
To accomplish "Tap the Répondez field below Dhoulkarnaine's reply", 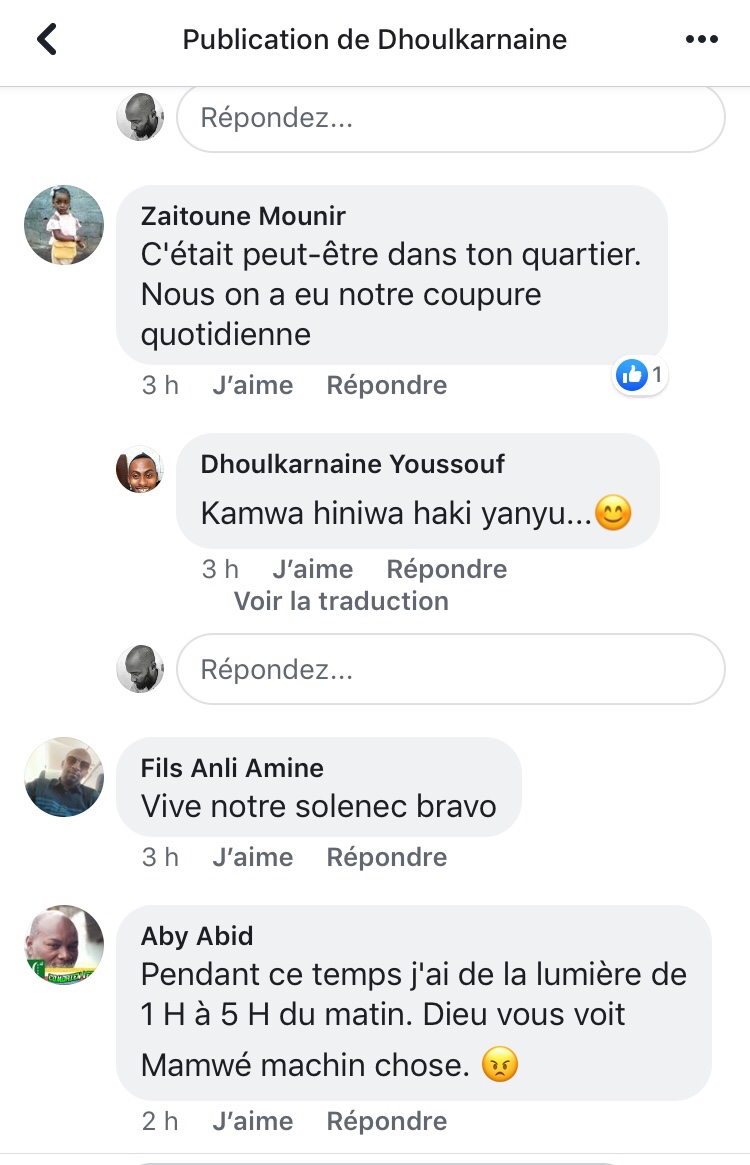I will 450,669.
